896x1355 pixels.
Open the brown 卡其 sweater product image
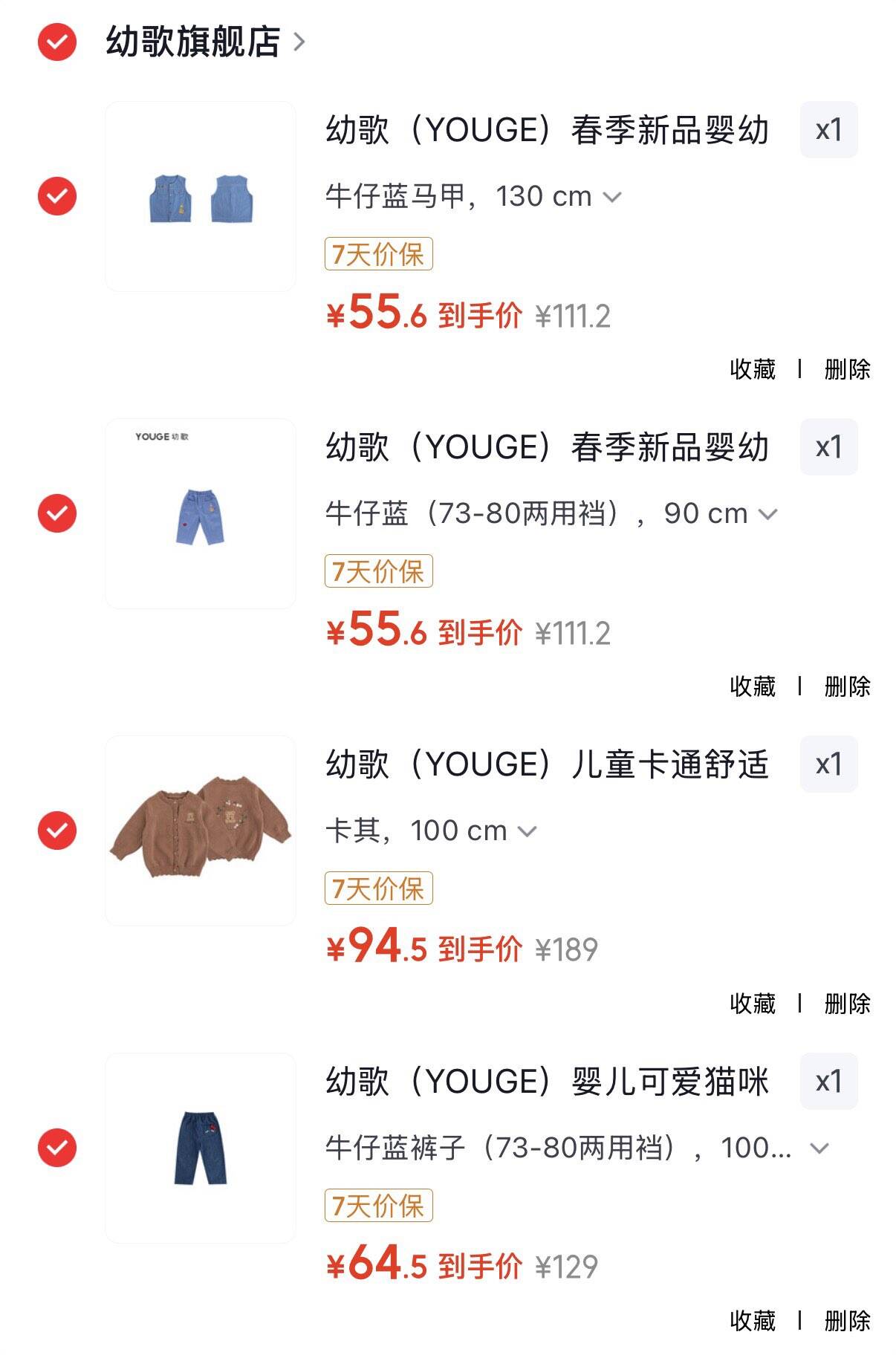coord(201,831)
